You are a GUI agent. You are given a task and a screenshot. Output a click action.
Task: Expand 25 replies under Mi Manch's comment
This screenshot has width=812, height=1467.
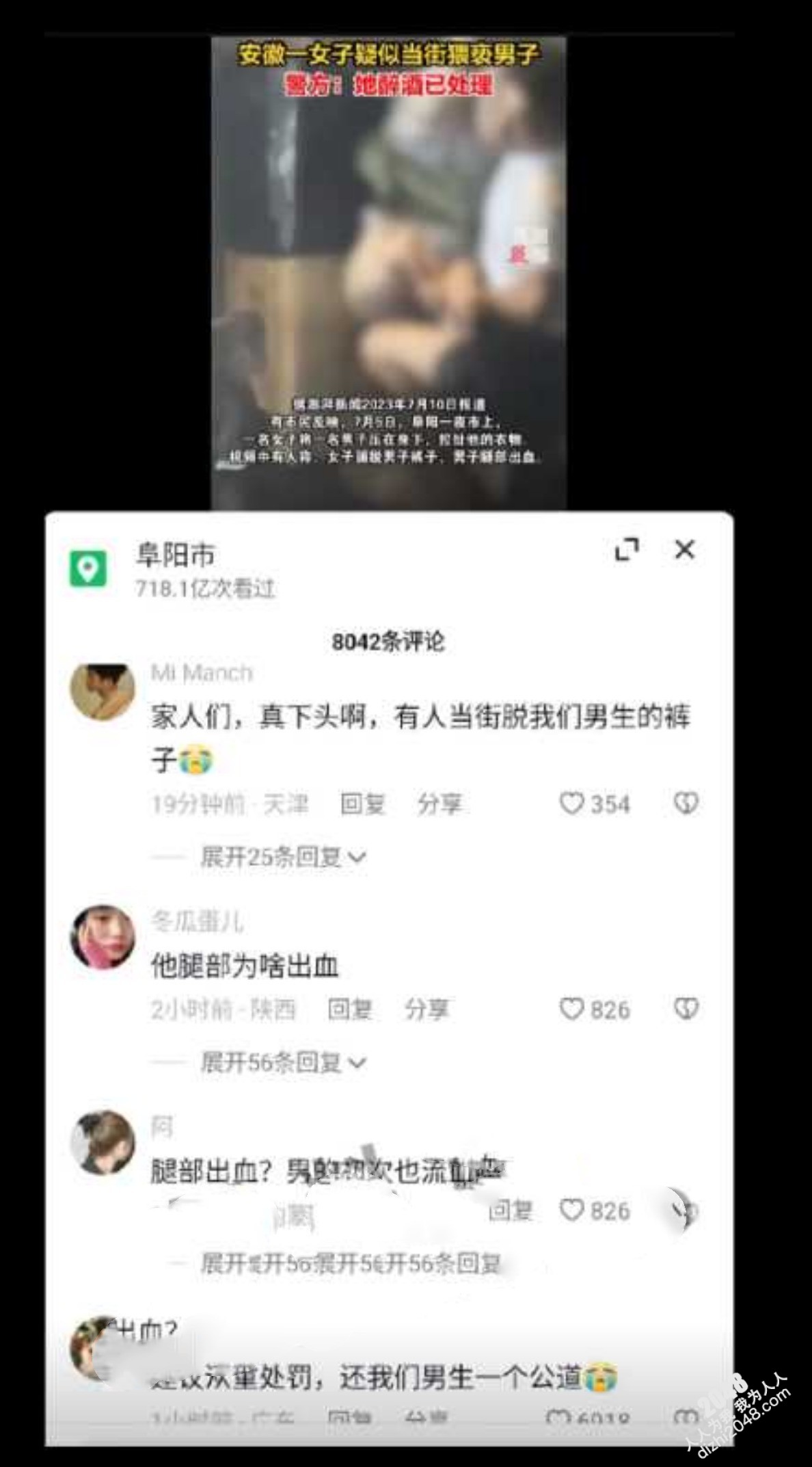click(x=282, y=856)
